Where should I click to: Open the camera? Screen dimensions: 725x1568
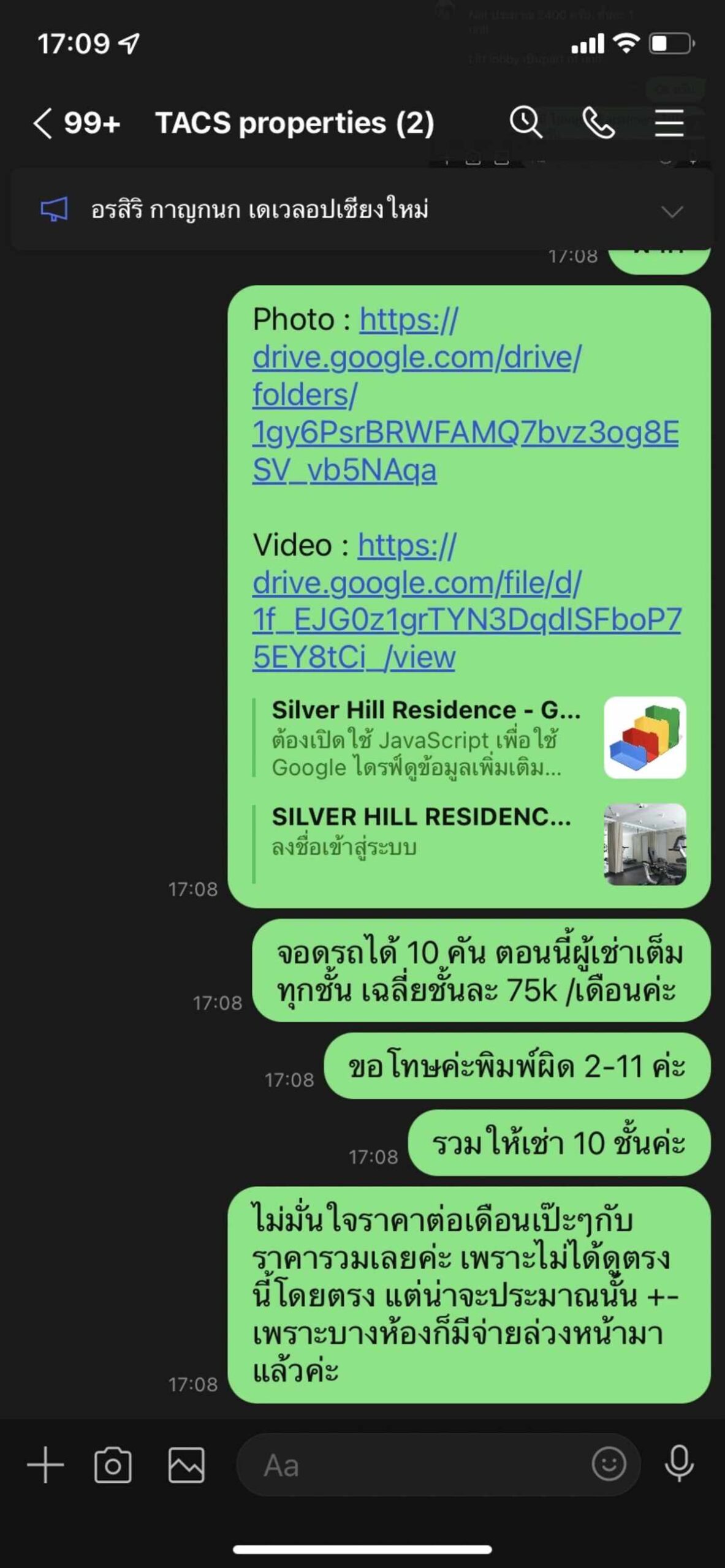[113, 1465]
